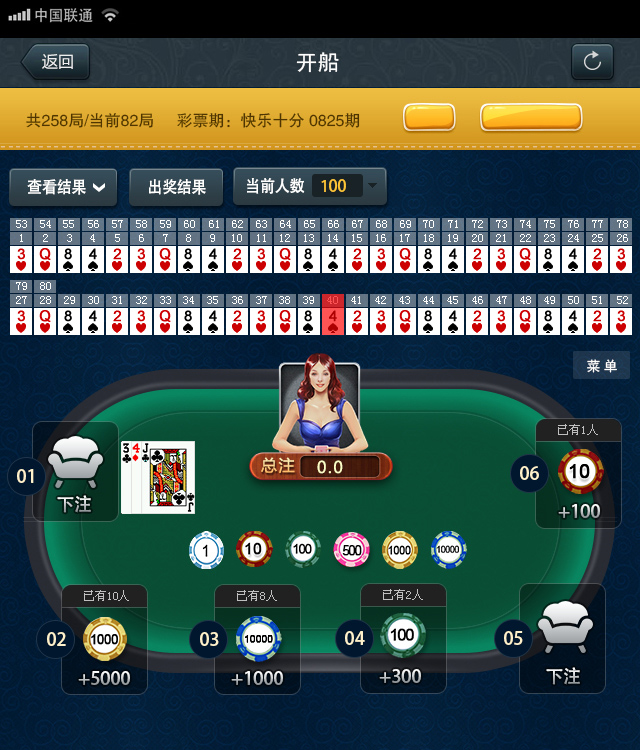Tap the small orange button in the banner
Viewport: 640px width, 750px height.
429,118
